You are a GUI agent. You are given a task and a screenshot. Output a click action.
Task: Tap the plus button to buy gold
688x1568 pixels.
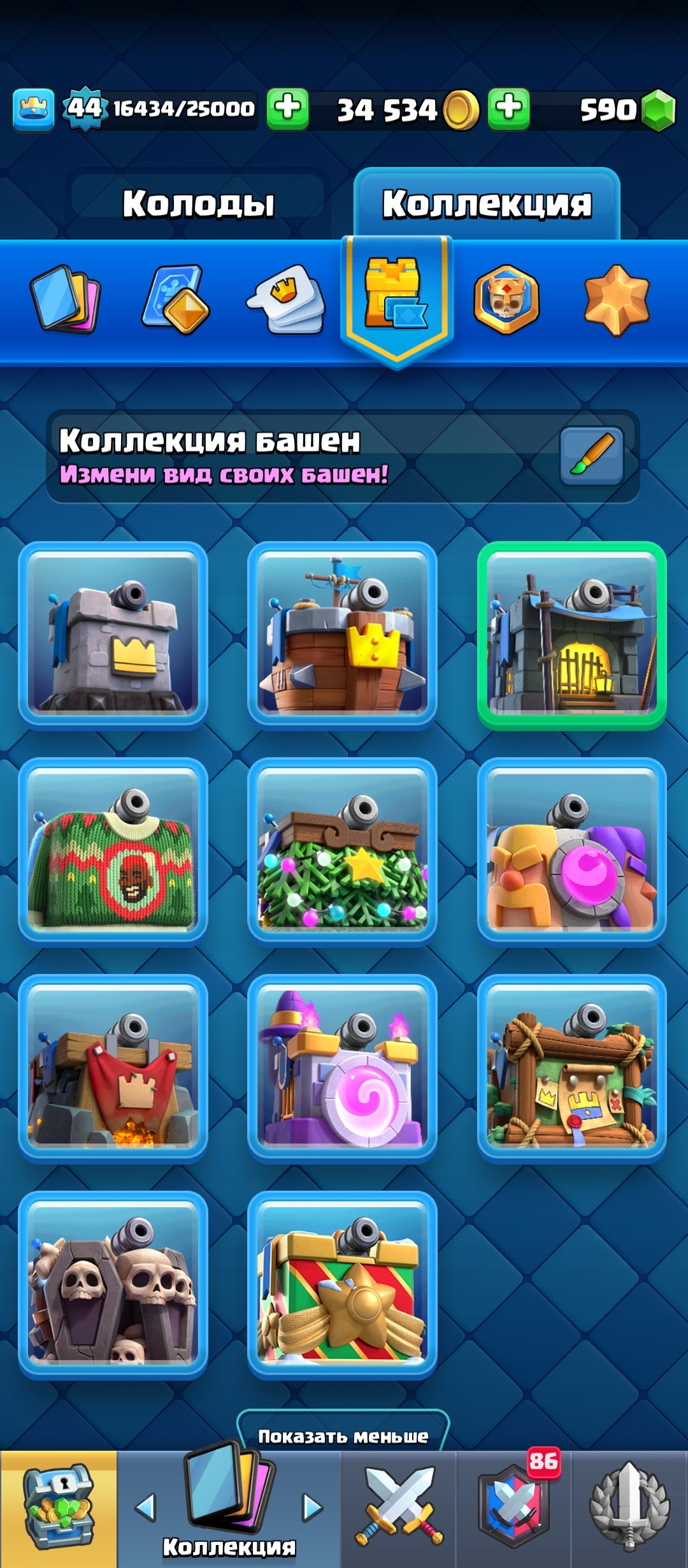click(508, 109)
